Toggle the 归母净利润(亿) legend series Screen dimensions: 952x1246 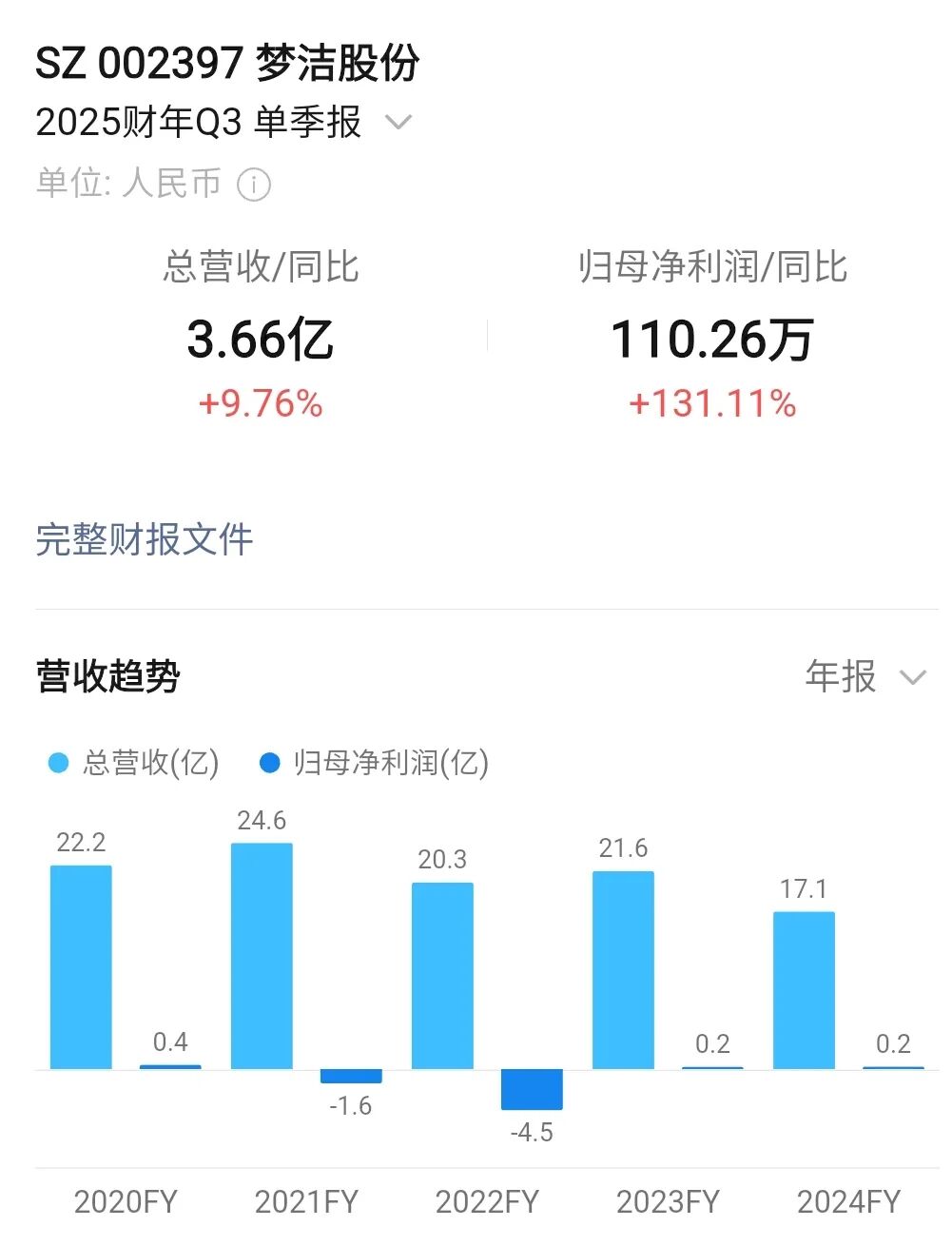pyautogui.click(x=374, y=763)
